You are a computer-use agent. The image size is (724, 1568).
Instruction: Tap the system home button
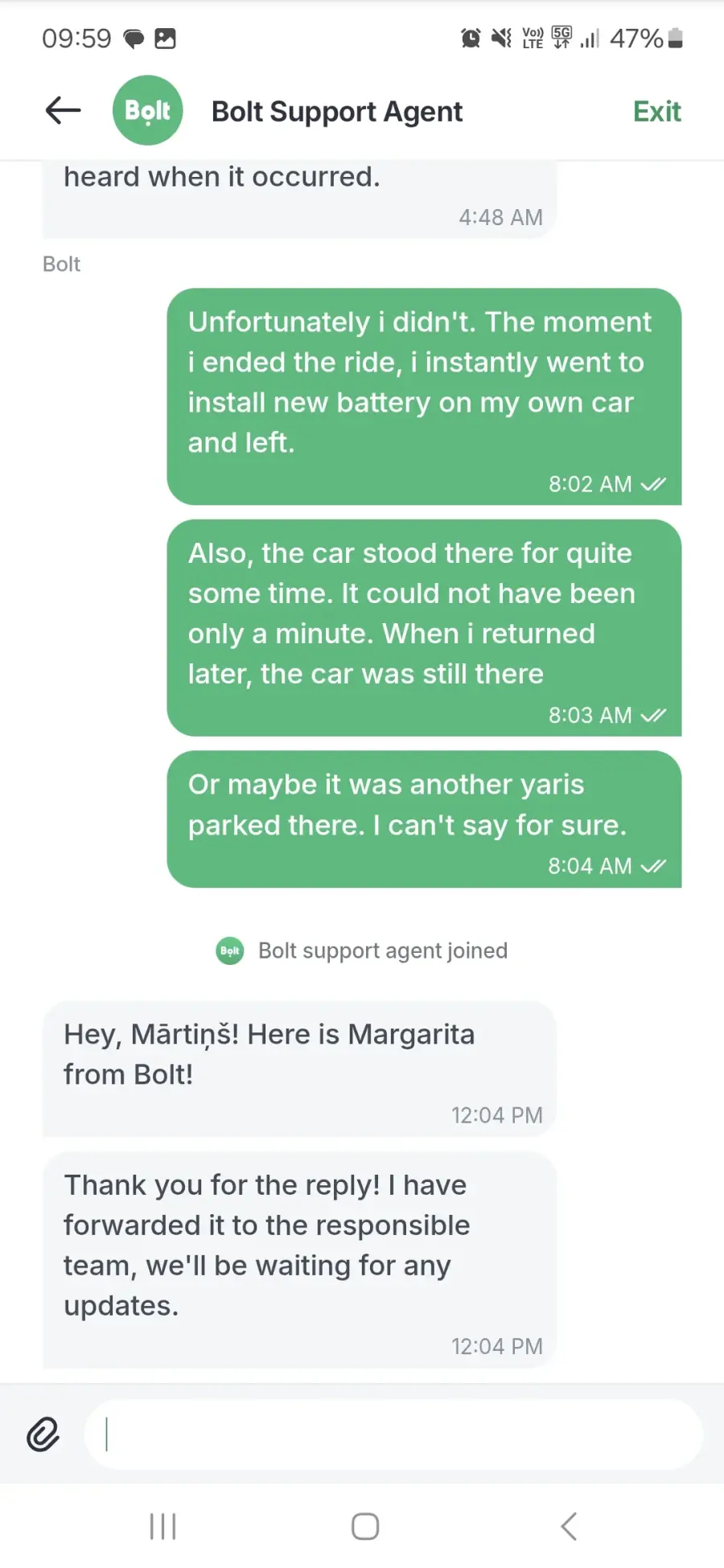coord(365,1525)
